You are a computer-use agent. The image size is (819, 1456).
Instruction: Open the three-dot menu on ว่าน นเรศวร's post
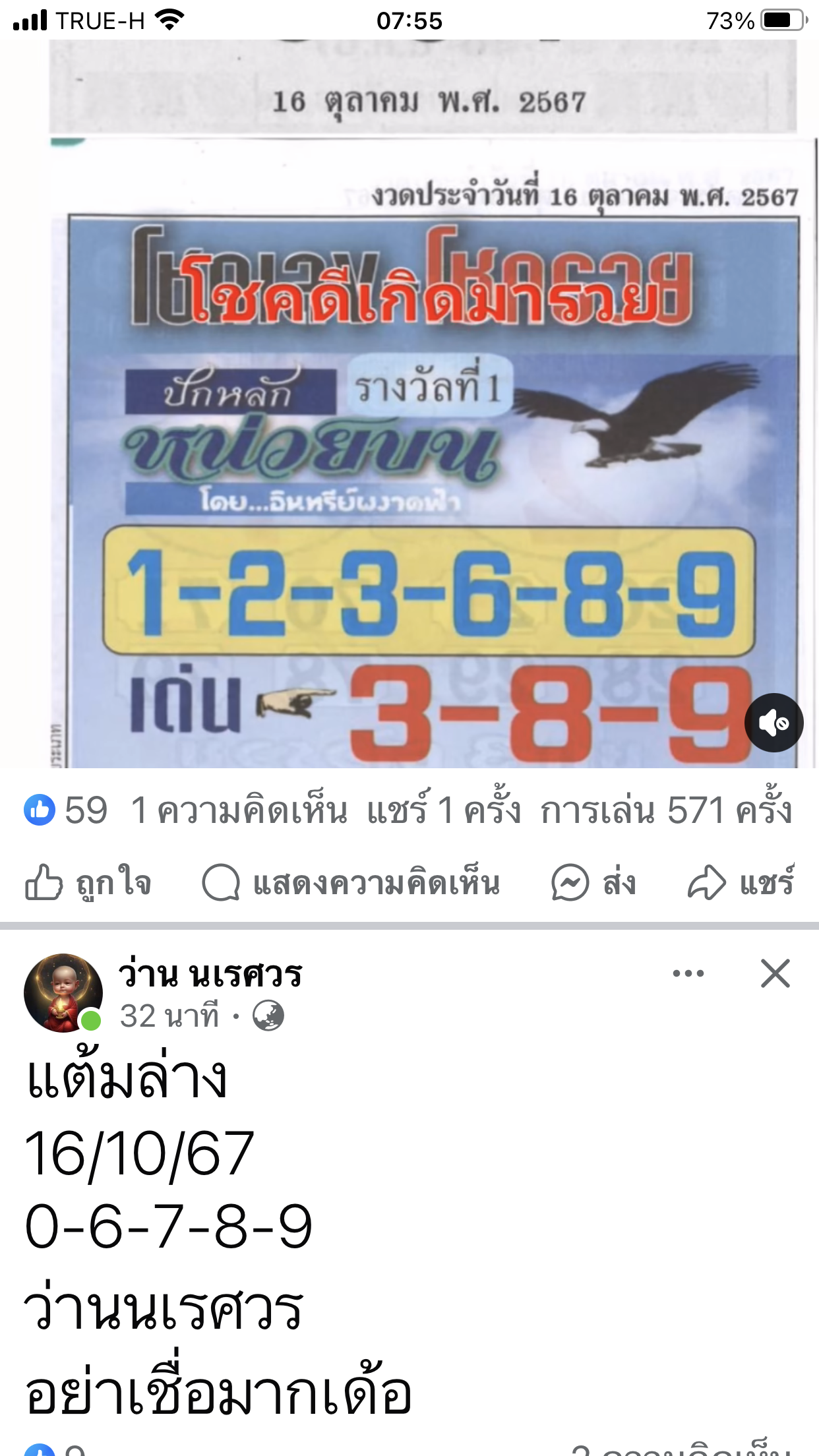(x=688, y=973)
